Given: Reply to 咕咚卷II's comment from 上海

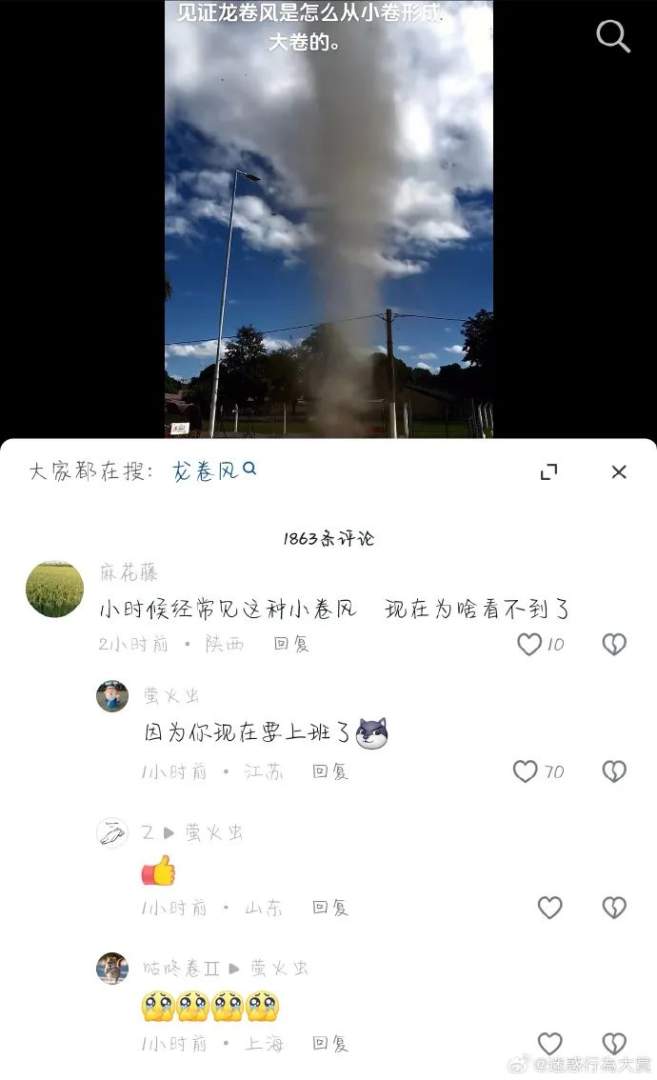Looking at the screenshot, I should tap(330, 1043).
